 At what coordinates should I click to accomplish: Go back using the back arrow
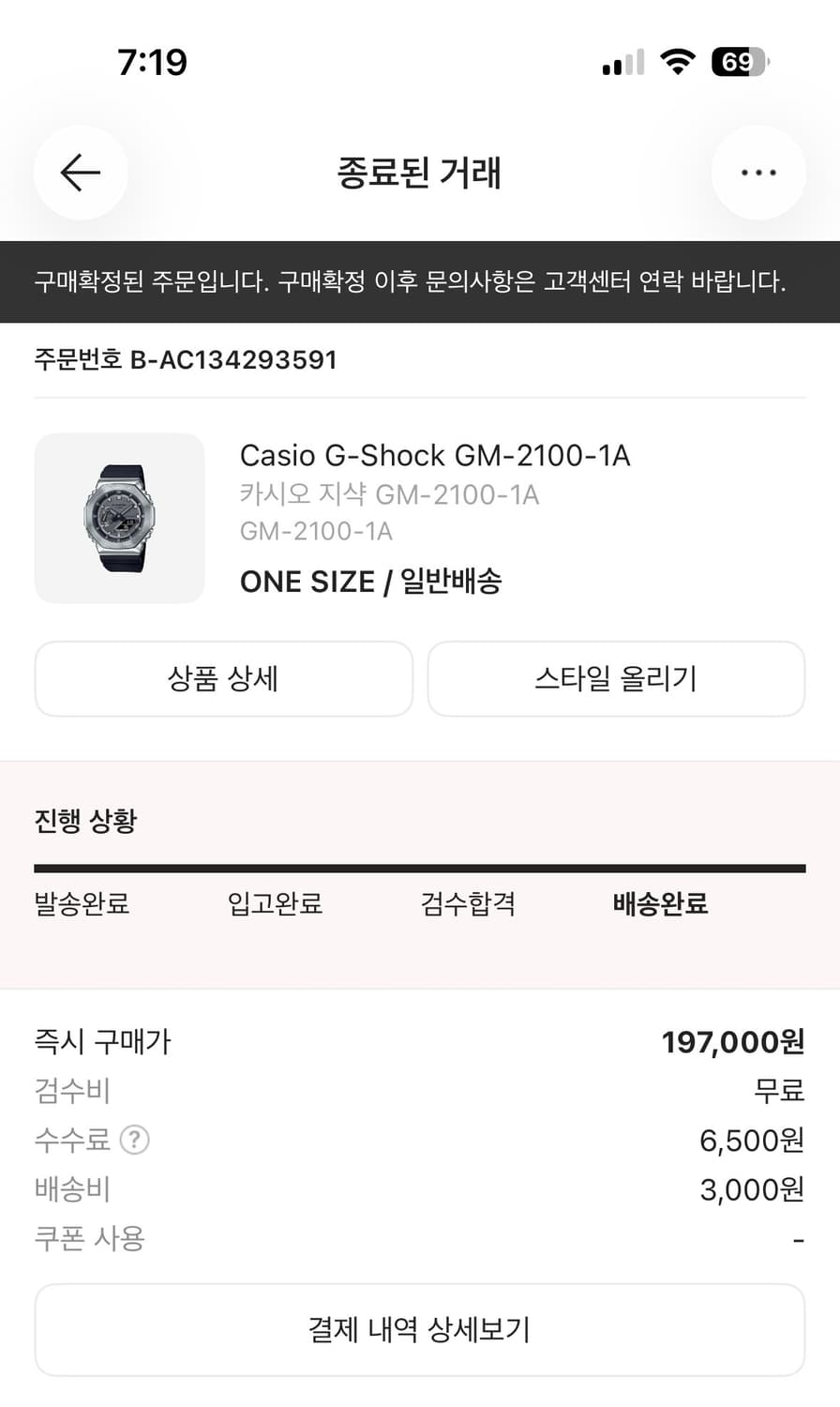click(80, 173)
